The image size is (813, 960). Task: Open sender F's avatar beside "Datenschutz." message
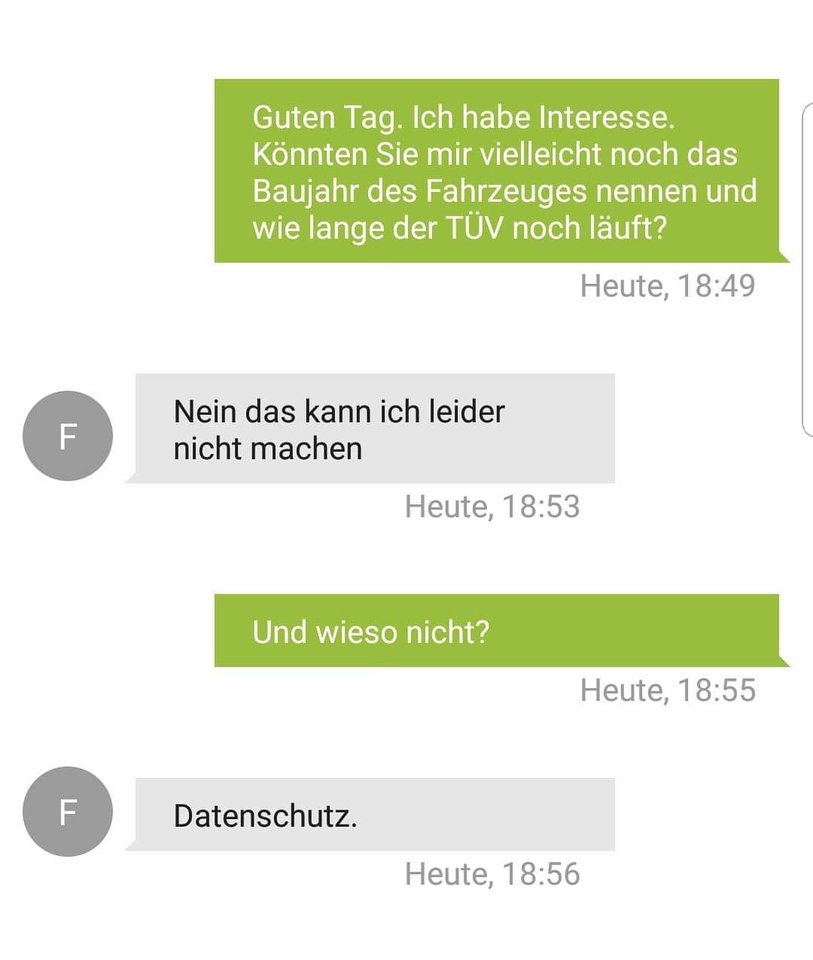(x=67, y=811)
